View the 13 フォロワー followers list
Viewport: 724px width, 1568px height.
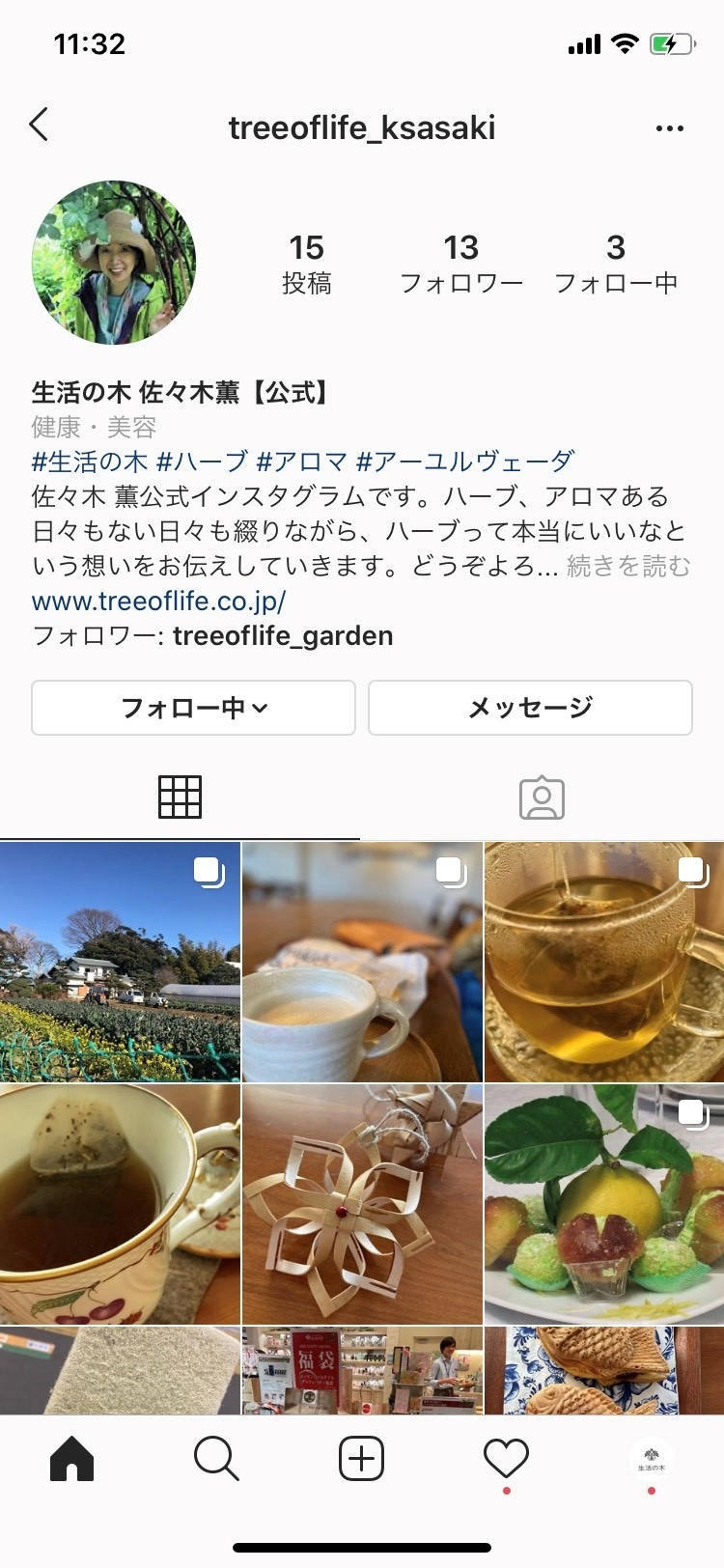tap(461, 264)
